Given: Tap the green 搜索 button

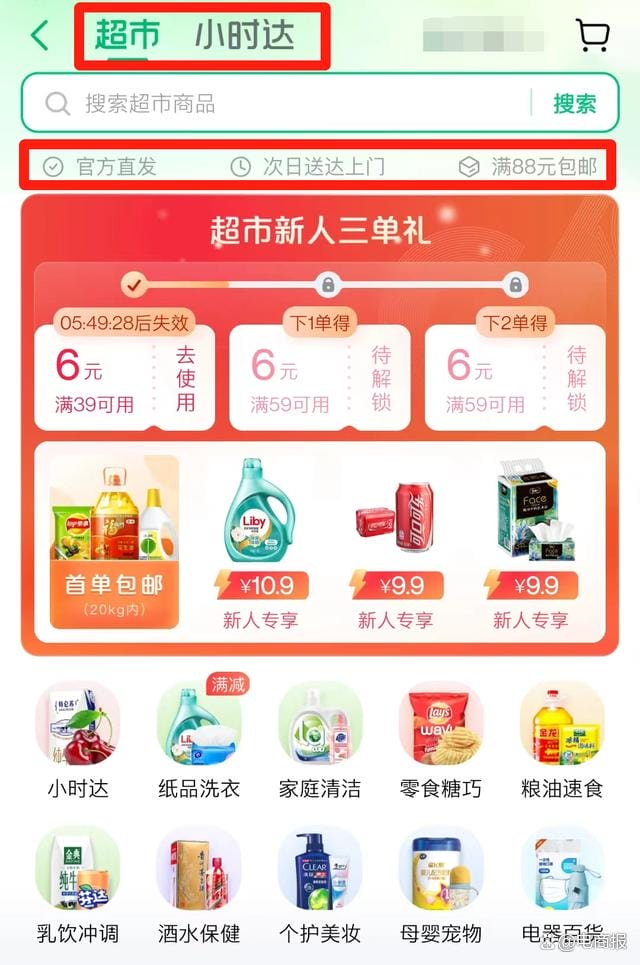Looking at the screenshot, I should [575, 103].
